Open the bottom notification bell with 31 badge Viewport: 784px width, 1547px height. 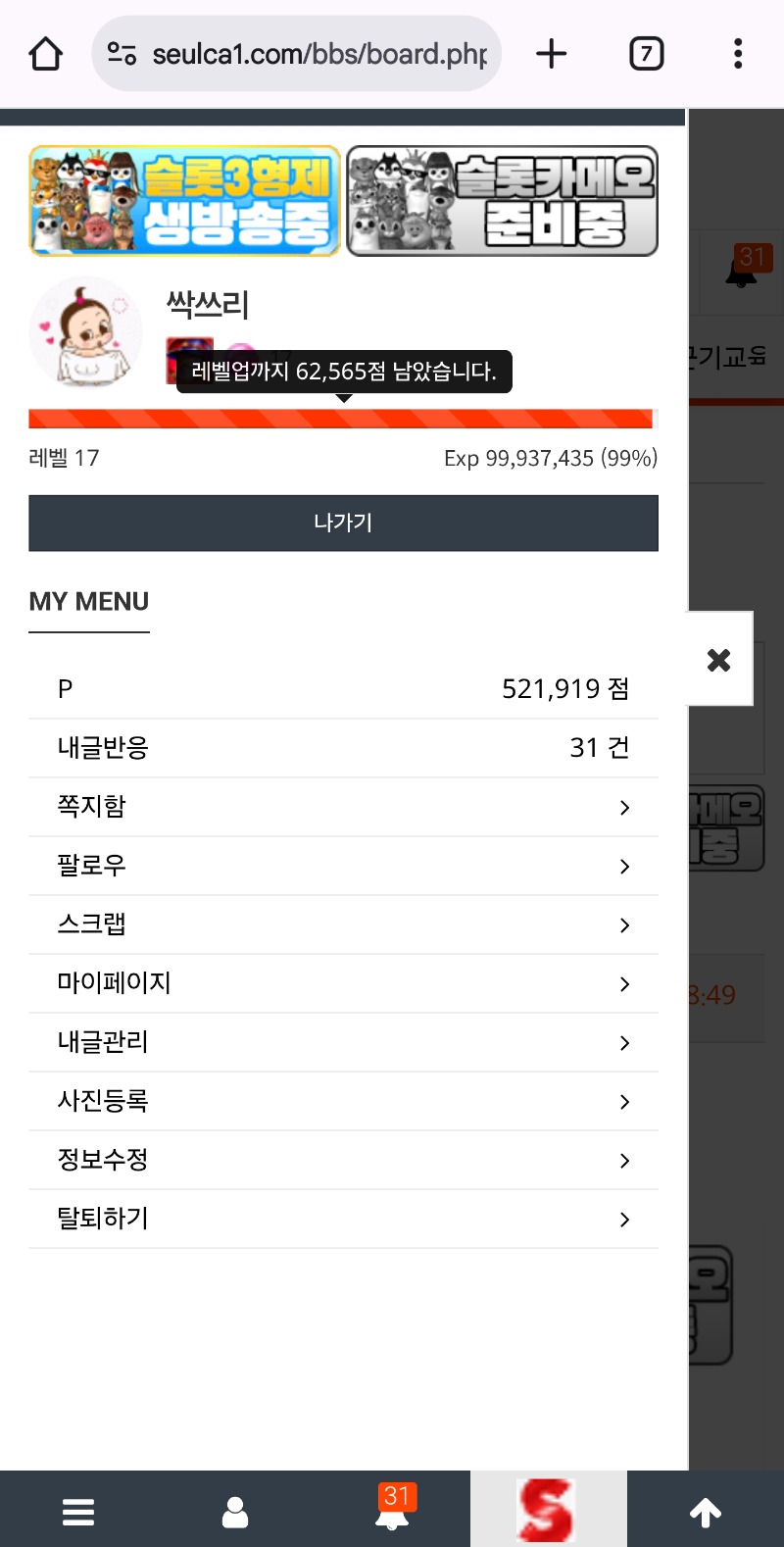[392, 1510]
